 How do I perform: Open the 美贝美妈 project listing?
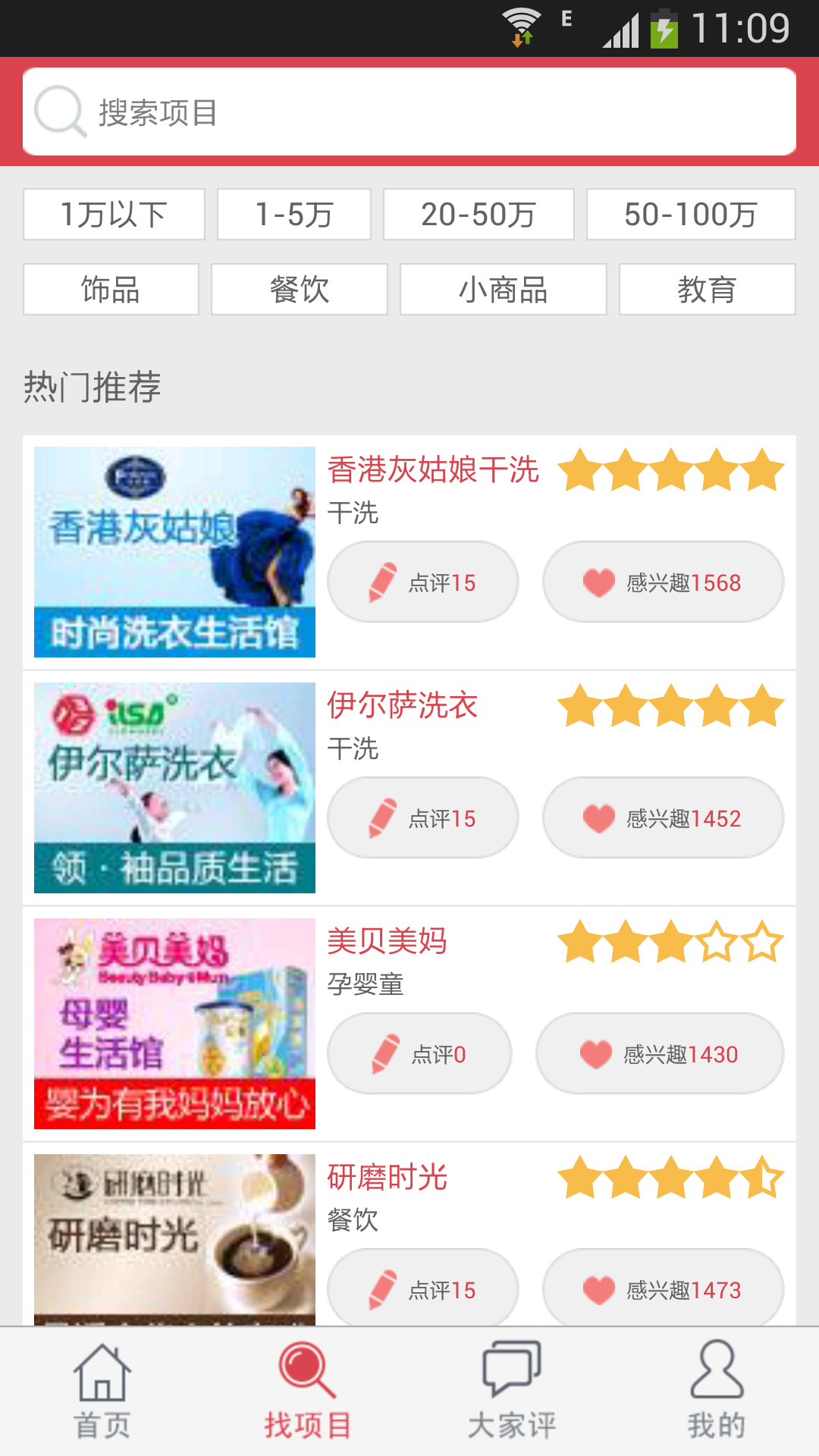(387, 942)
